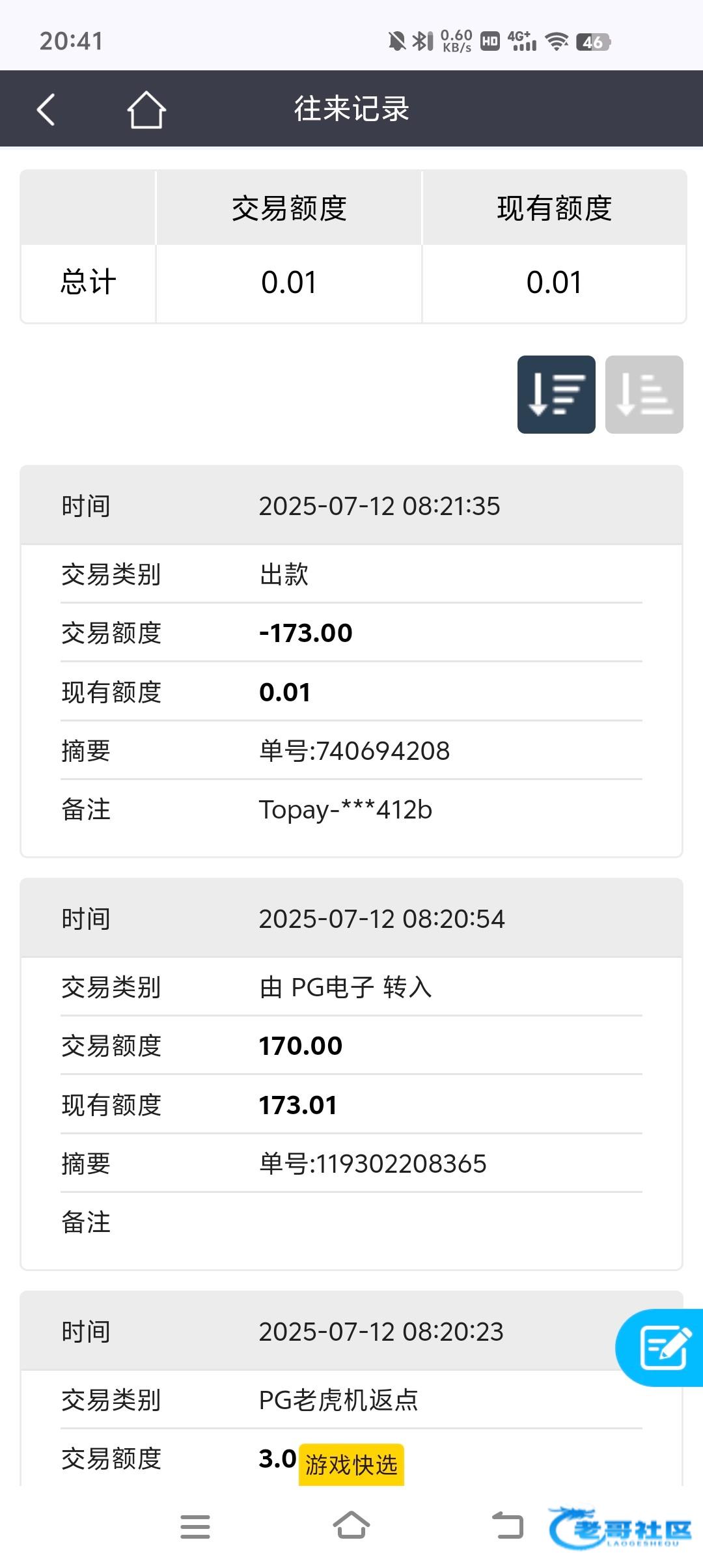Open the system recent apps menu
This screenshot has height=1568, width=703.
pos(195,1526)
